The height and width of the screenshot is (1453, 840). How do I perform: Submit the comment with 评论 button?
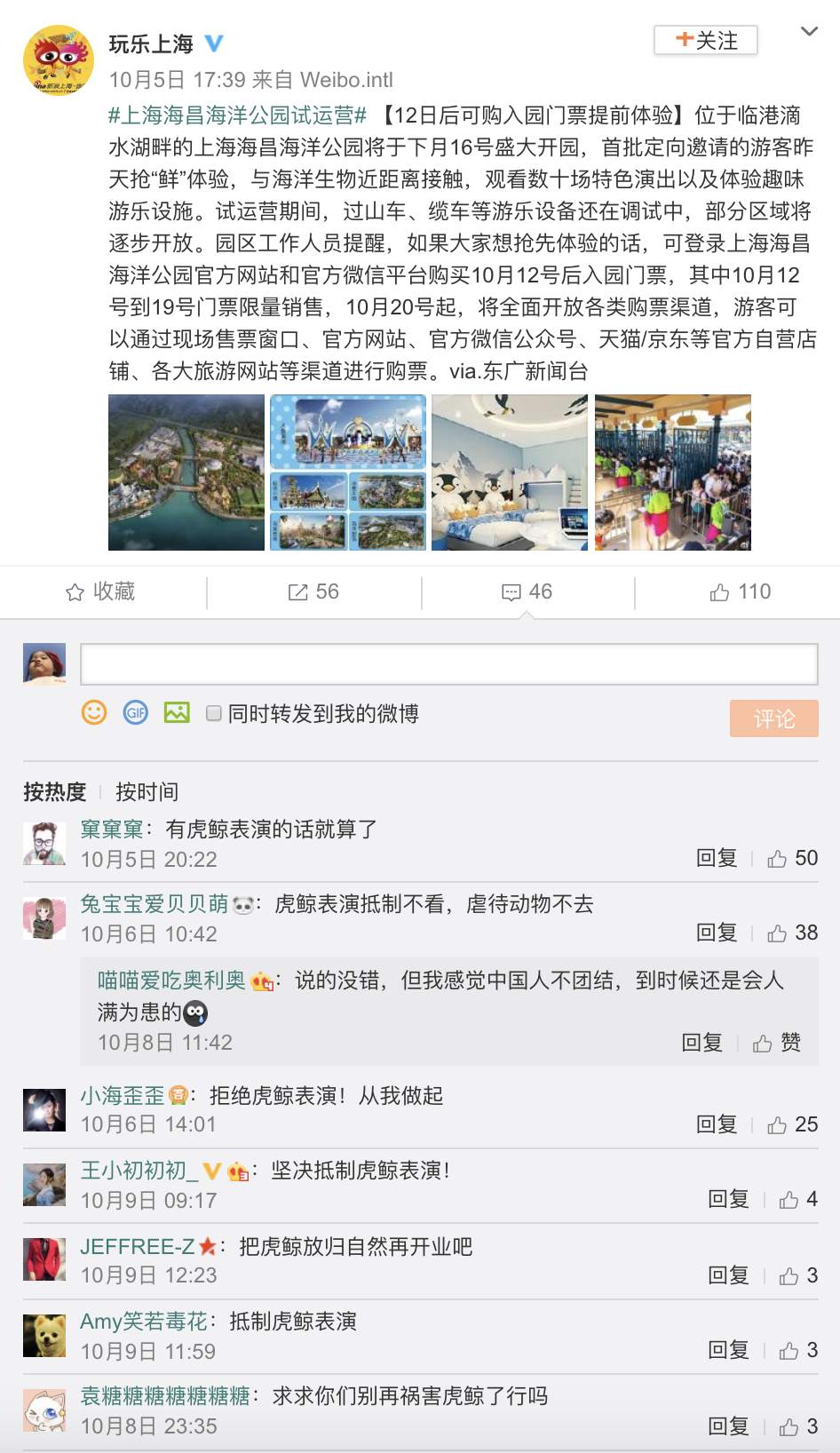(x=773, y=719)
